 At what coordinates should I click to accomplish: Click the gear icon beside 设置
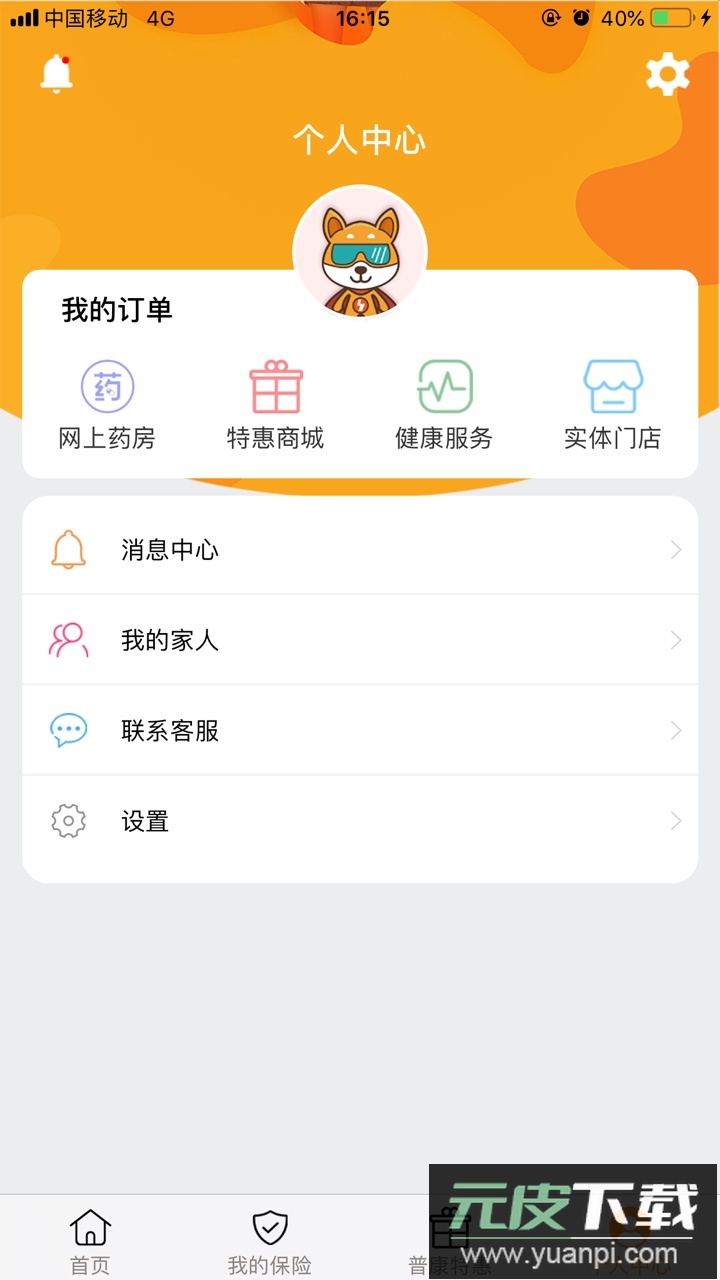coord(68,820)
